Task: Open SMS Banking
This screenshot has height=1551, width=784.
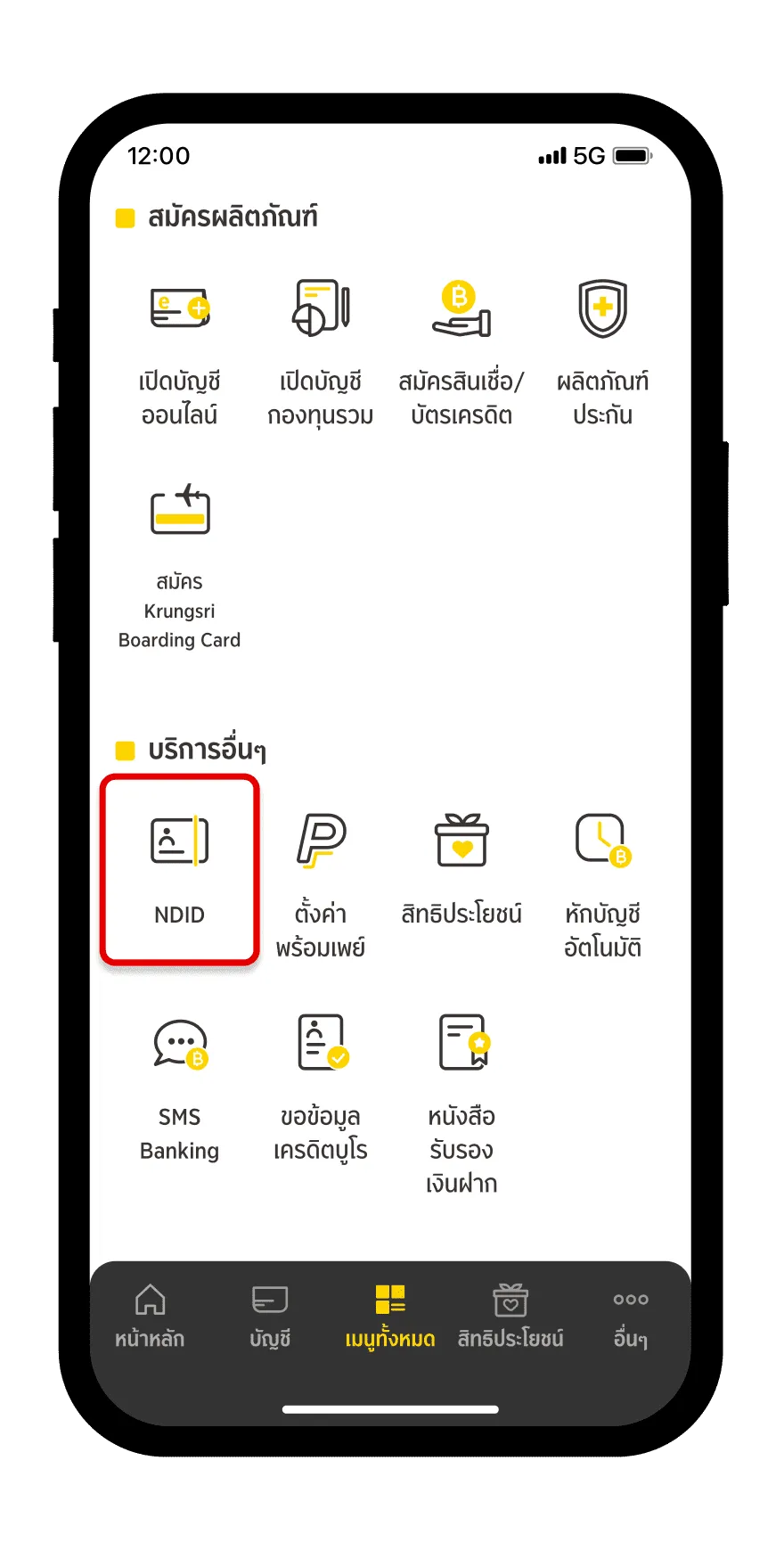Action: pyautogui.click(x=180, y=1087)
